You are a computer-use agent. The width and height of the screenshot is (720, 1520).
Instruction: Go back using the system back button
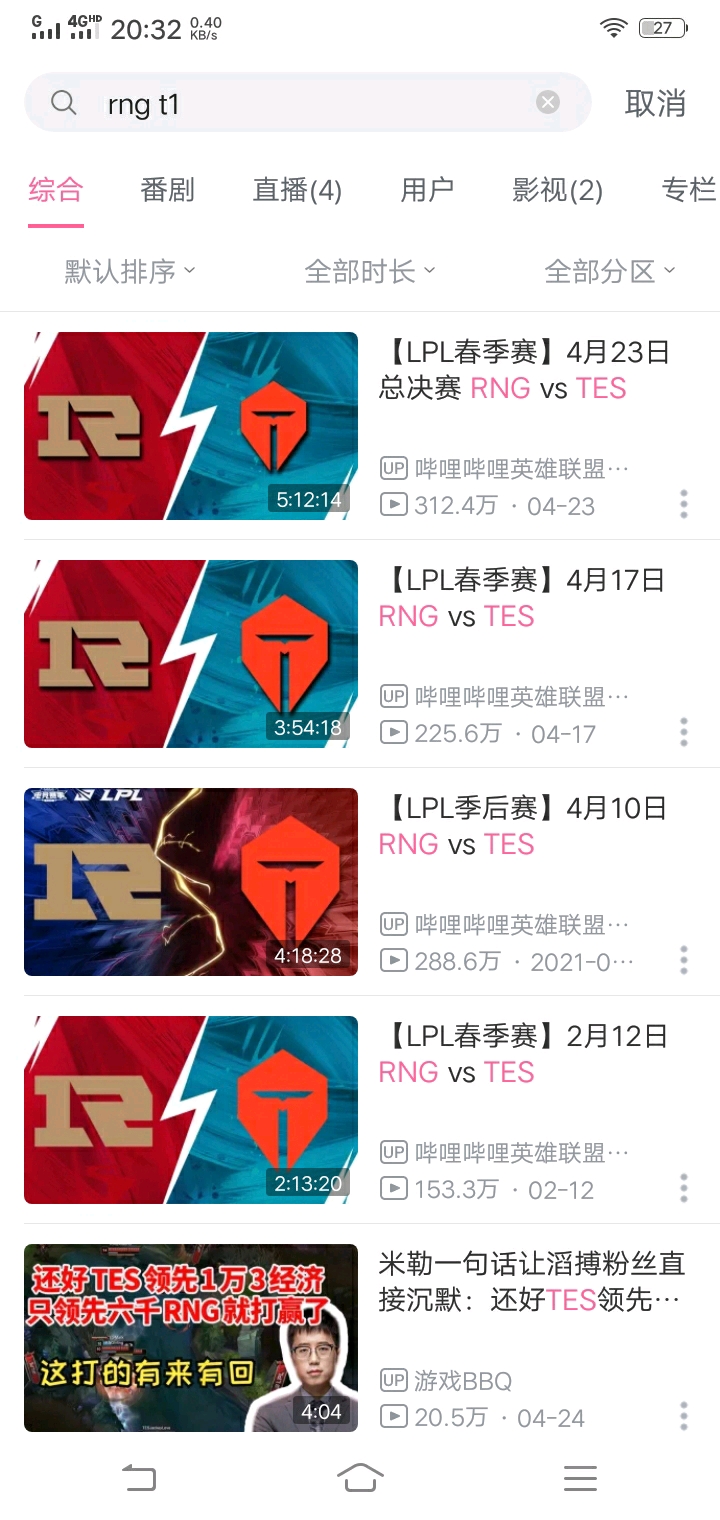click(x=139, y=1478)
